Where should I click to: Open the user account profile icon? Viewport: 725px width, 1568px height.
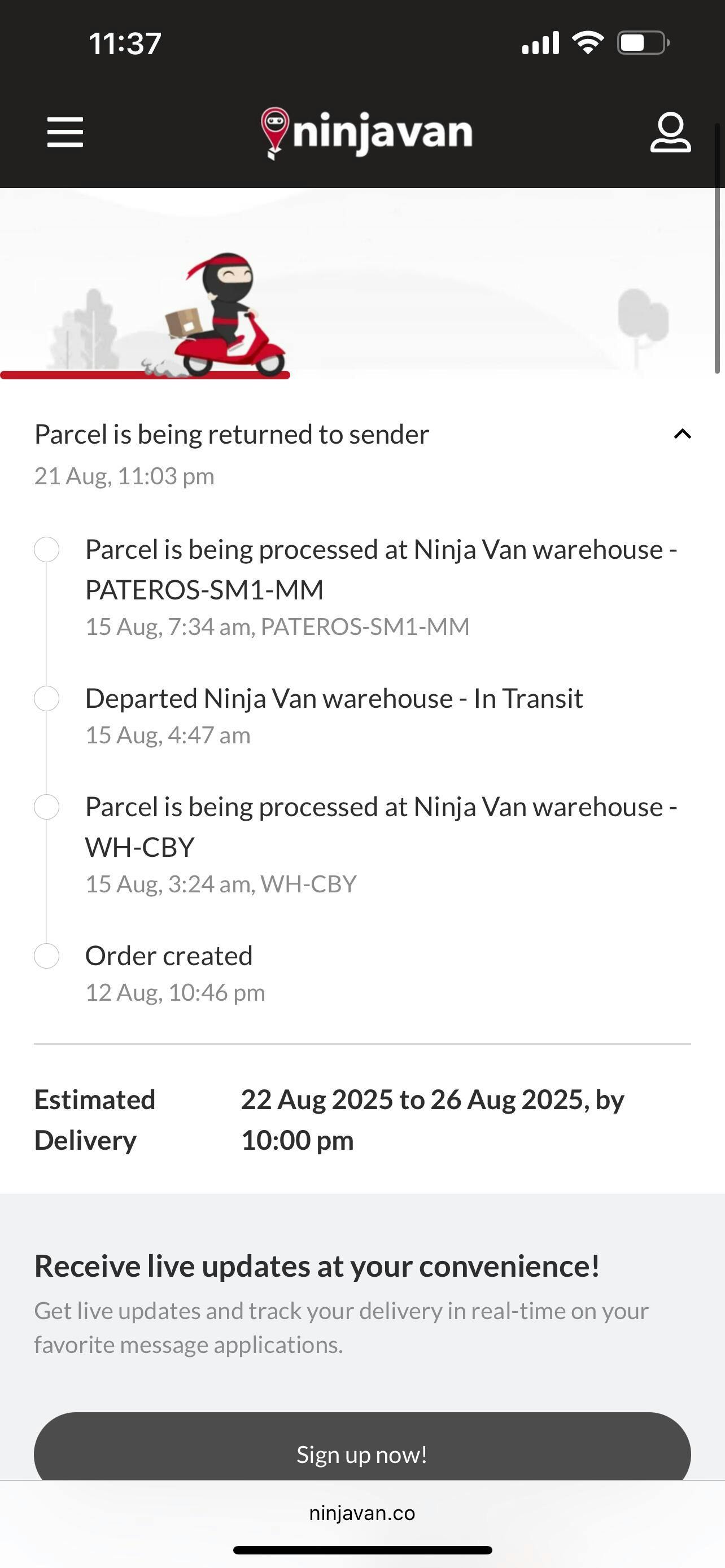(670, 132)
